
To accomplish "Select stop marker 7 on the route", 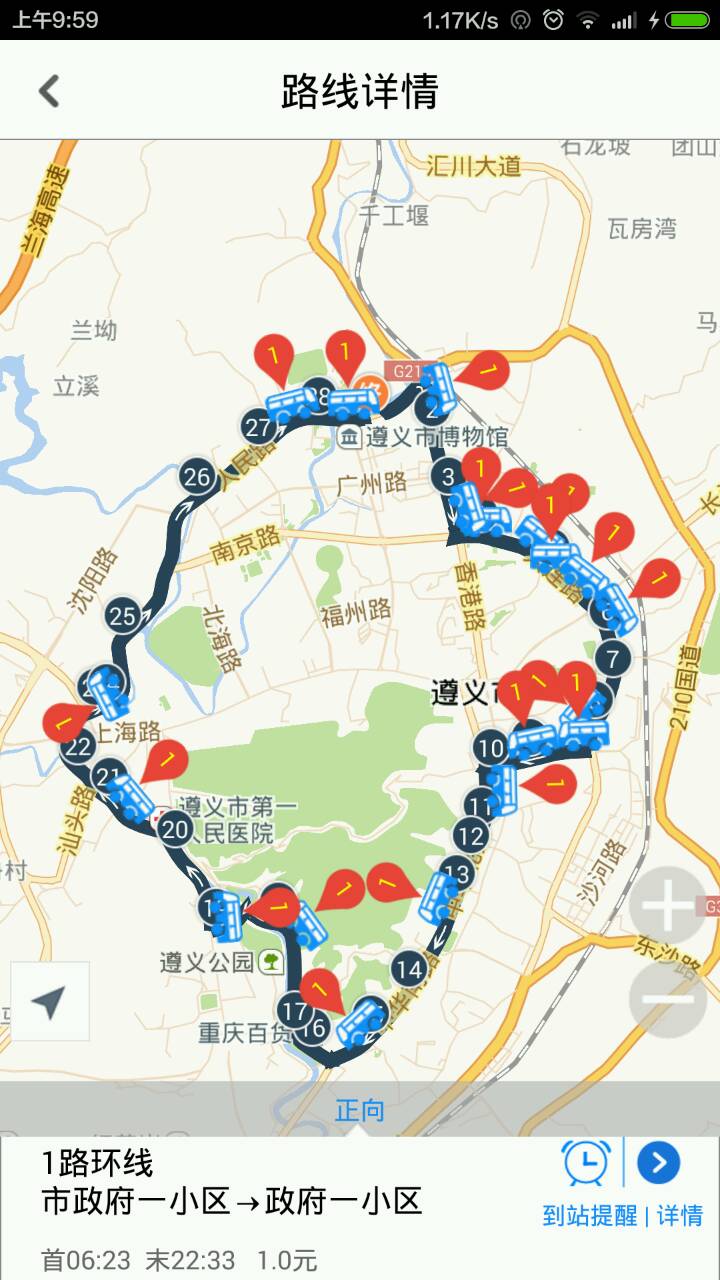I will click(x=613, y=658).
